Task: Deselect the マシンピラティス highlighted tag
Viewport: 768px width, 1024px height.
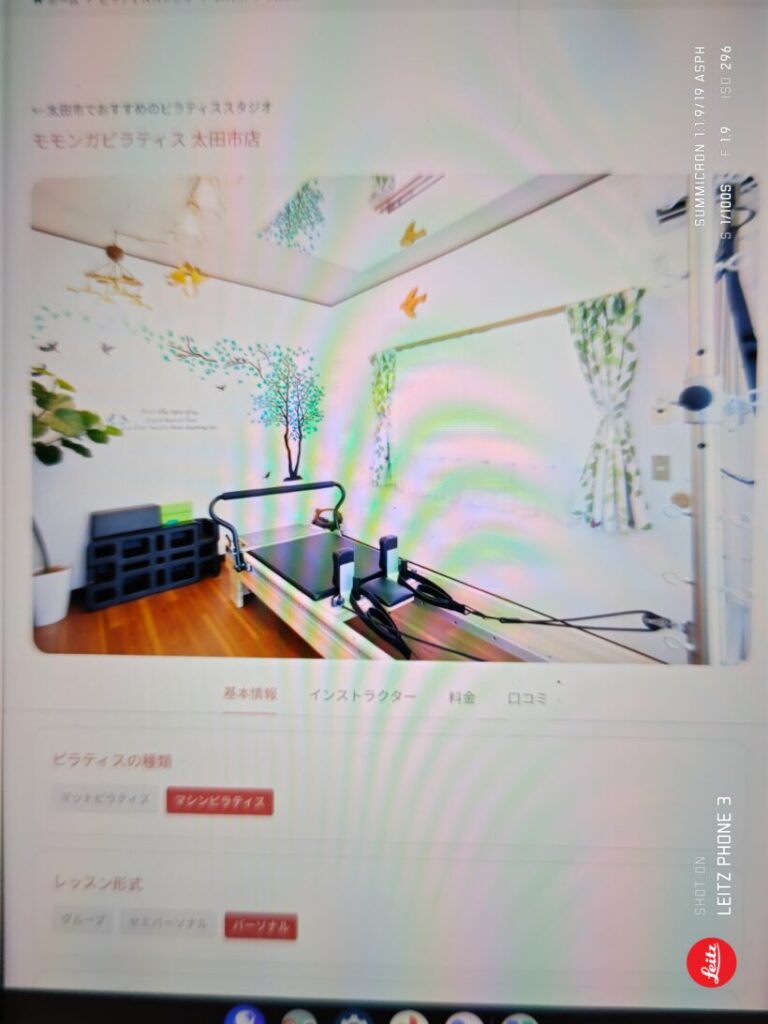Action: [219, 801]
